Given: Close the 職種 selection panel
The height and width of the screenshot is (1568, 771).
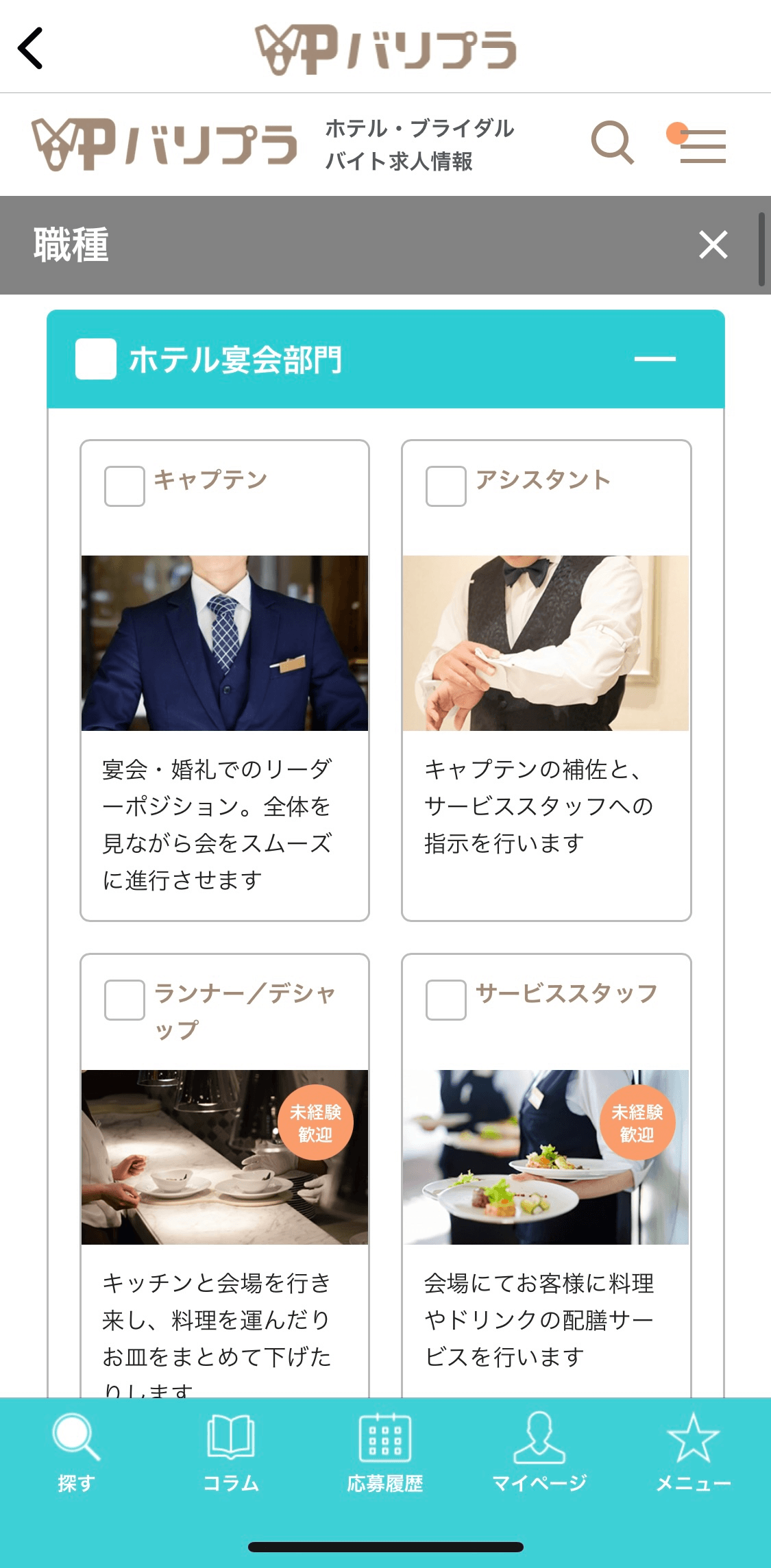Looking at the screenshot, I should pos(713,245).
